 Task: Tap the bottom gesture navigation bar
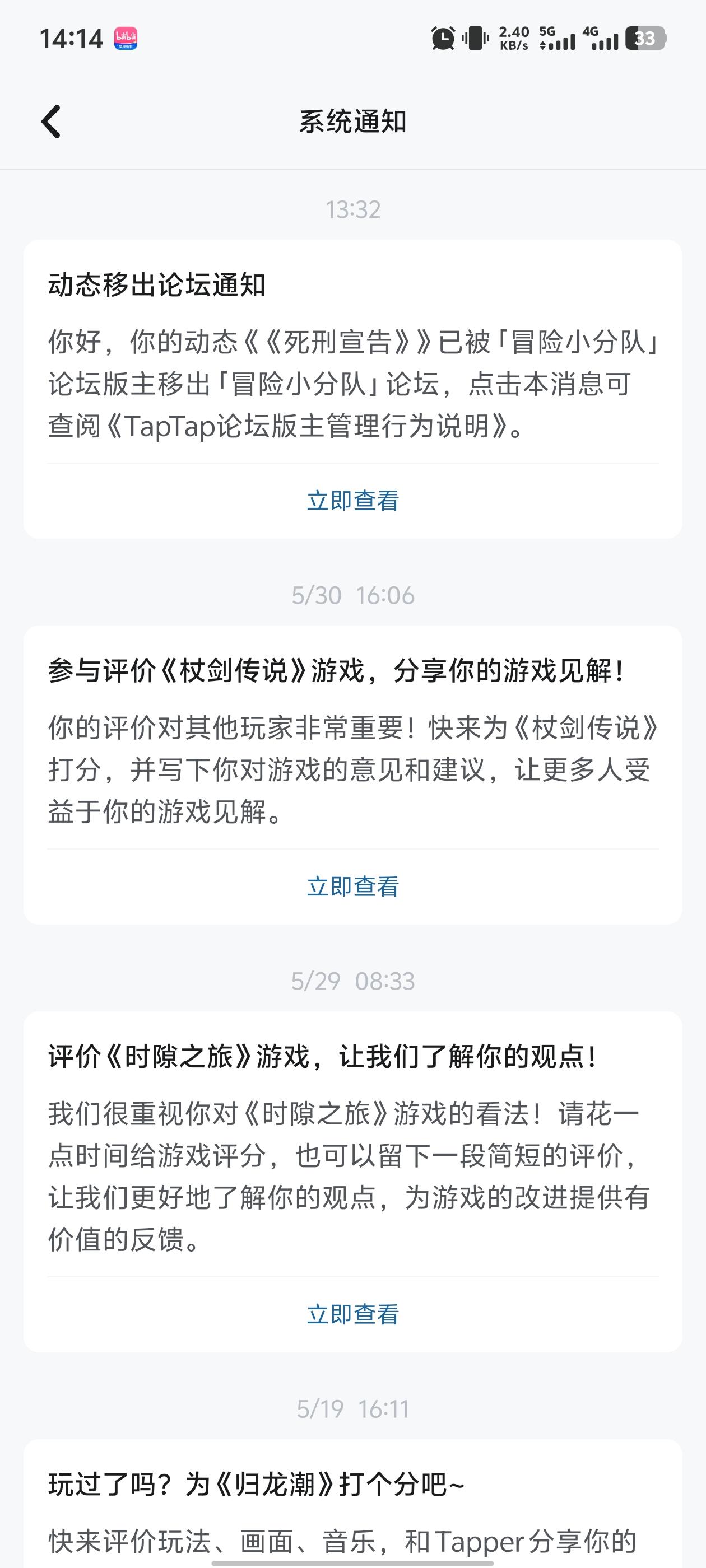352,1562
